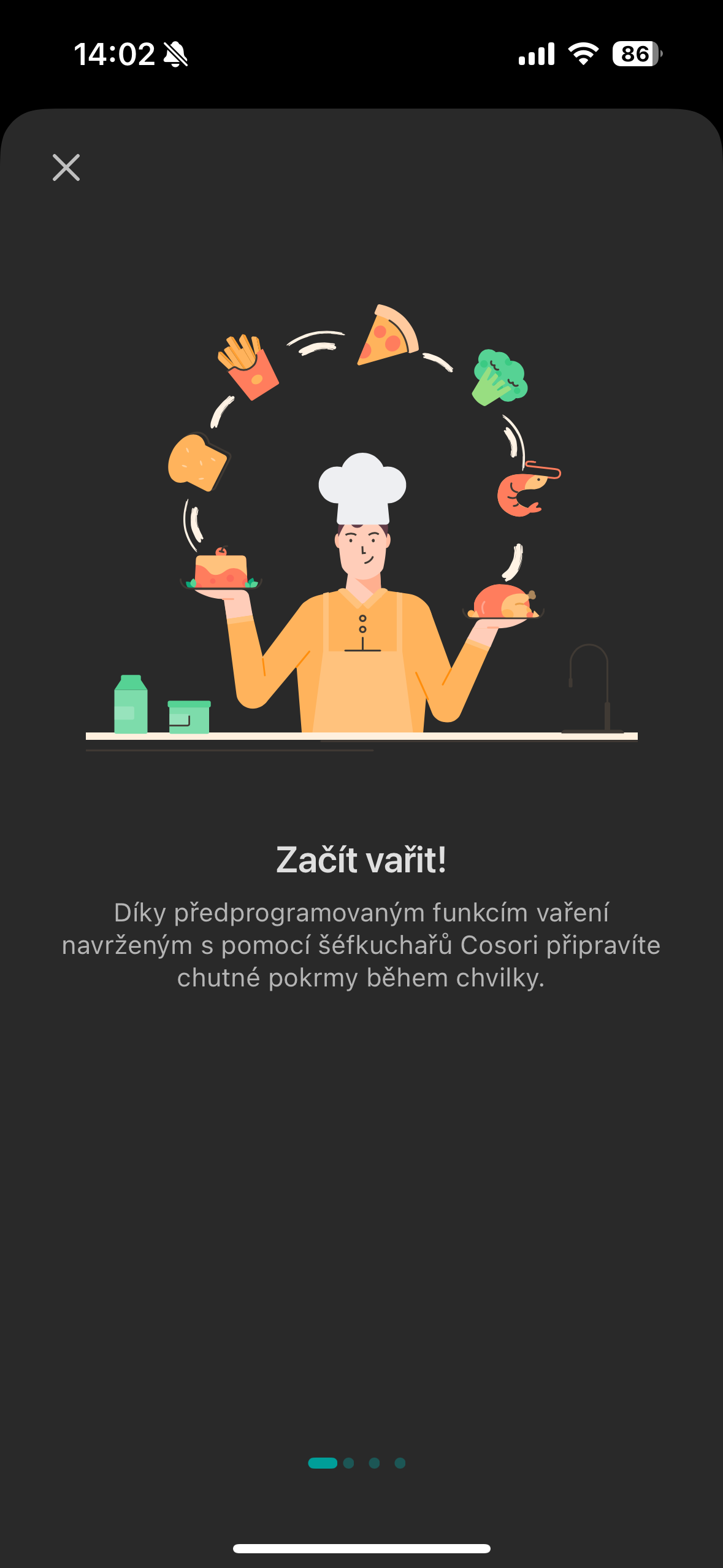Close the Začít vařit onboarding screen
This screenshot has width=723, height=1568.
[x=66, y=167]
